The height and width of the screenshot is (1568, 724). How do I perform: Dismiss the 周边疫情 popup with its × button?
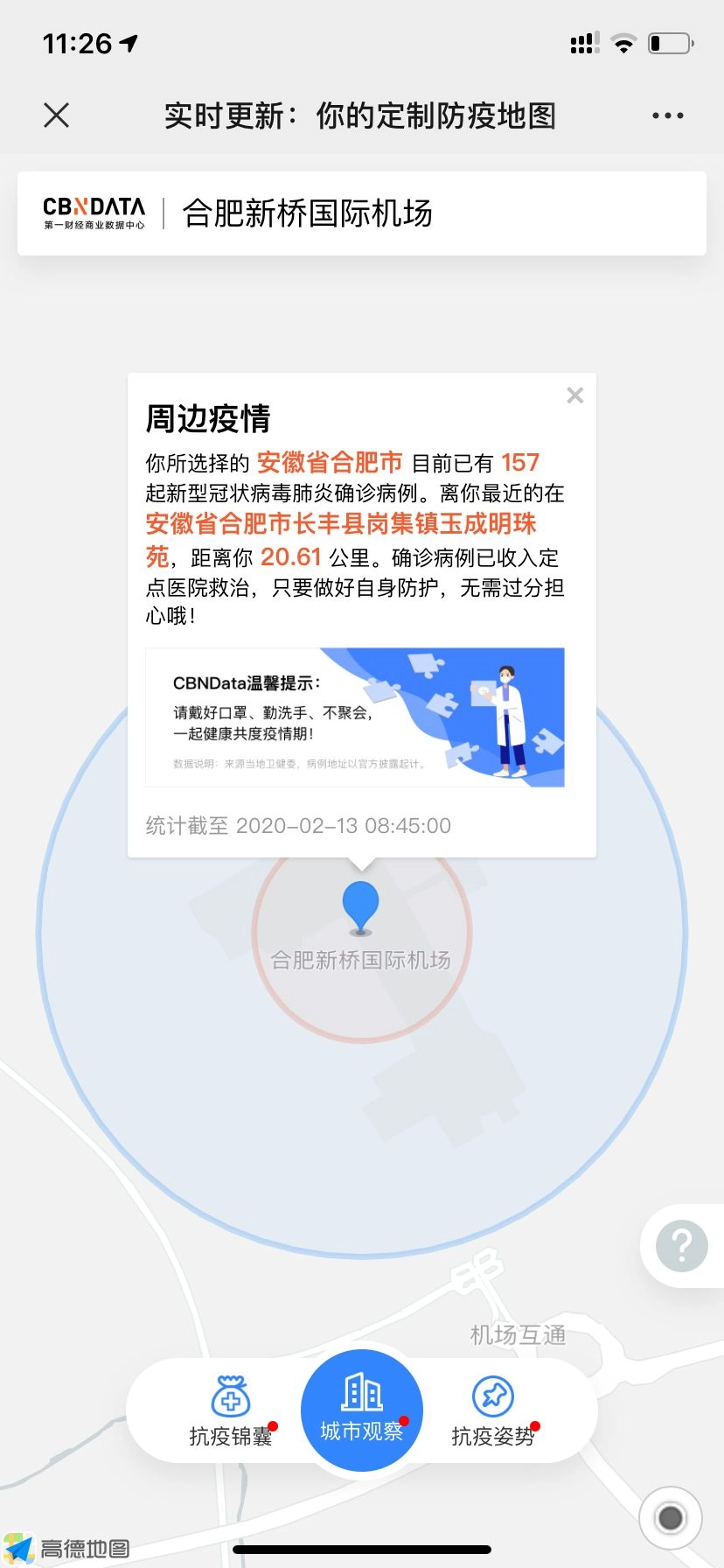coord(574,395)
